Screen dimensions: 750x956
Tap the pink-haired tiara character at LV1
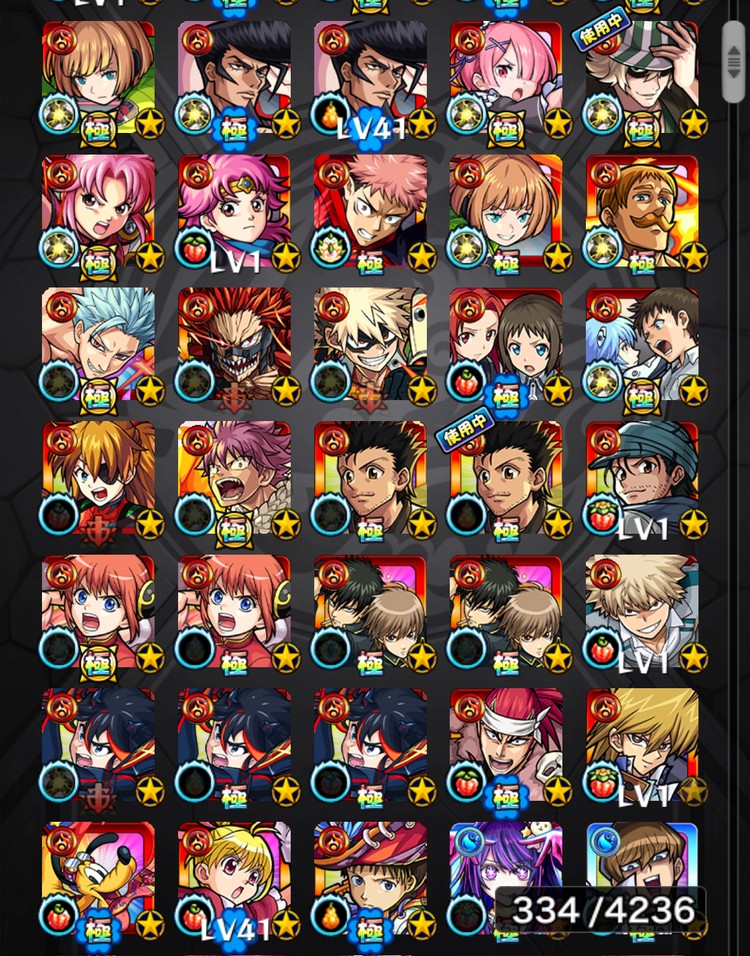tap(234, 212)
